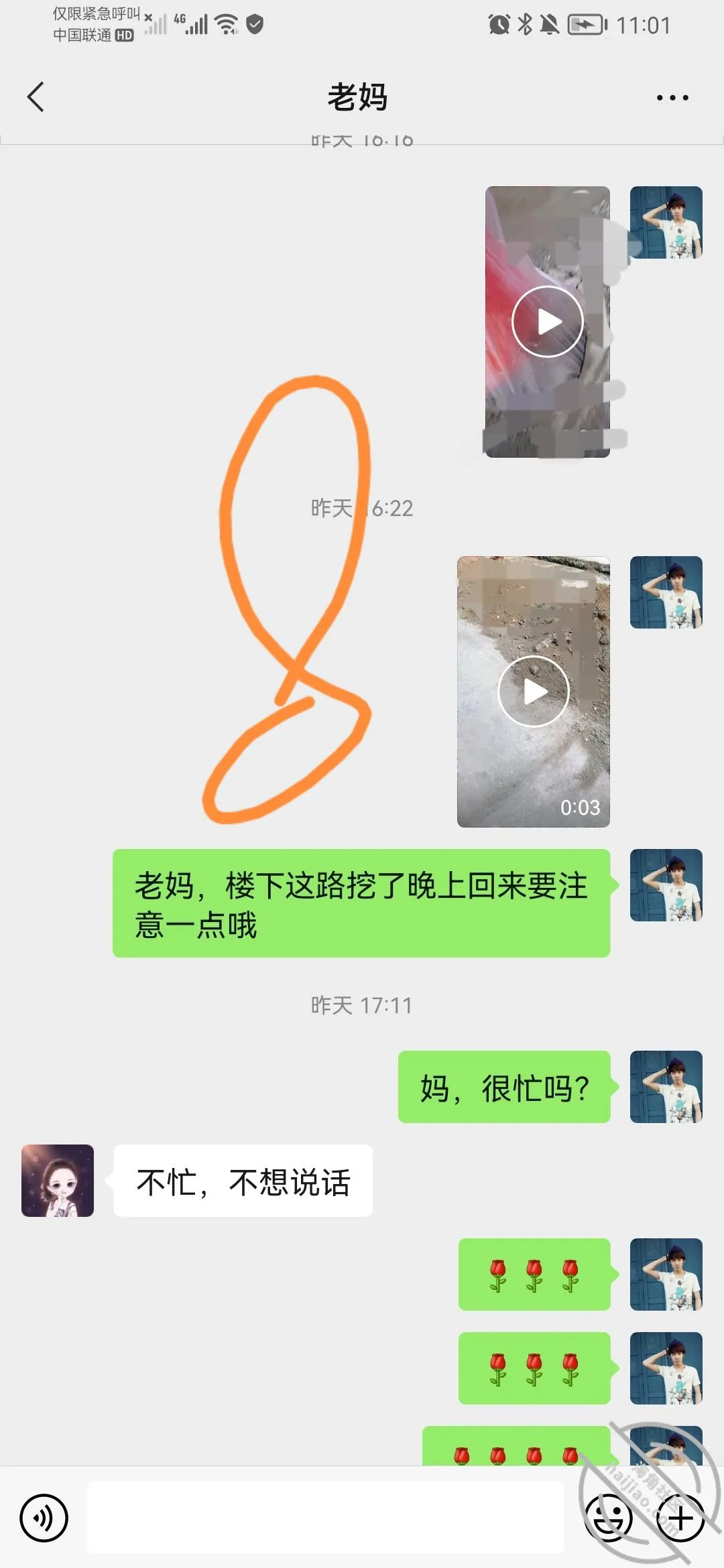
Task: Tap the message text field
Action: click(x=326, y=1517)
